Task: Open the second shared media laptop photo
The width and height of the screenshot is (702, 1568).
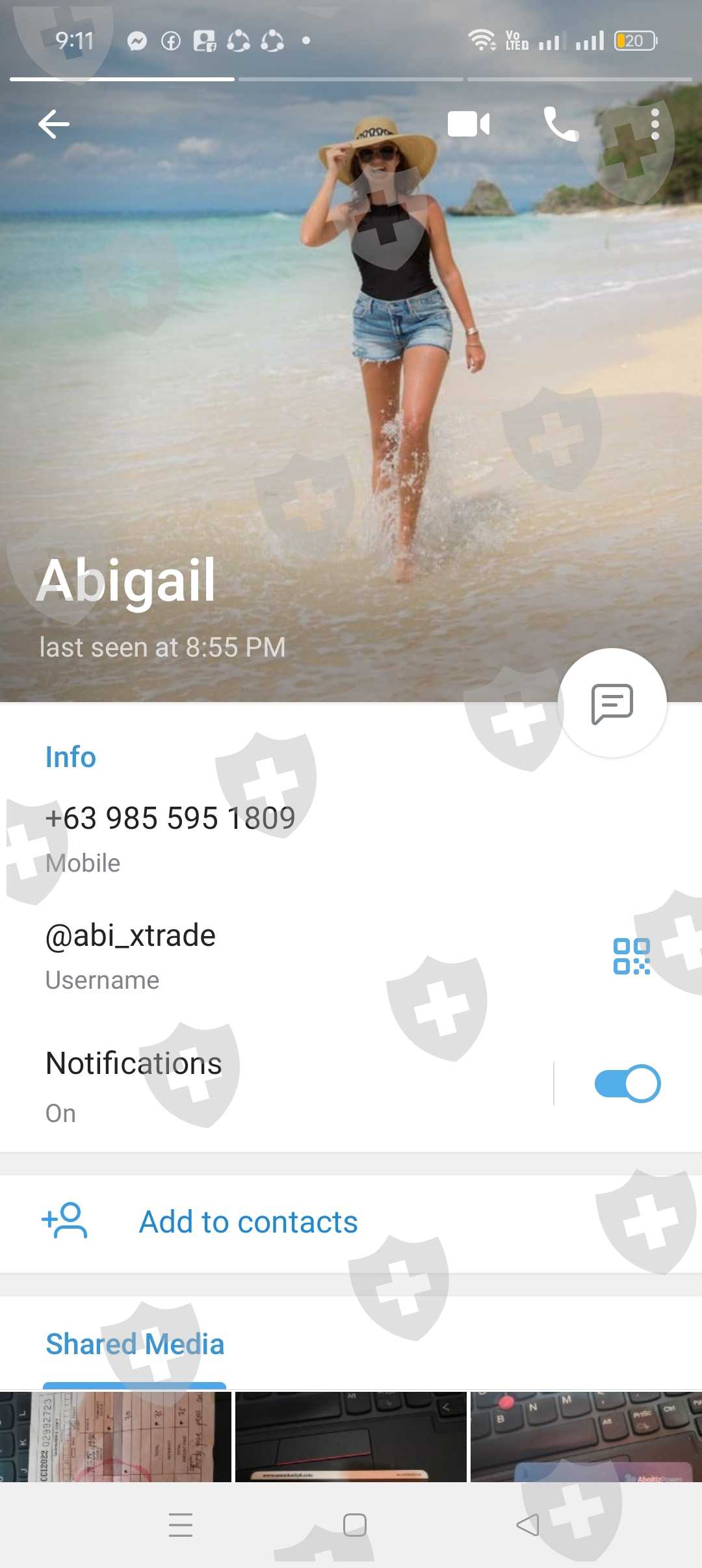Action: tap(351, 1437)
